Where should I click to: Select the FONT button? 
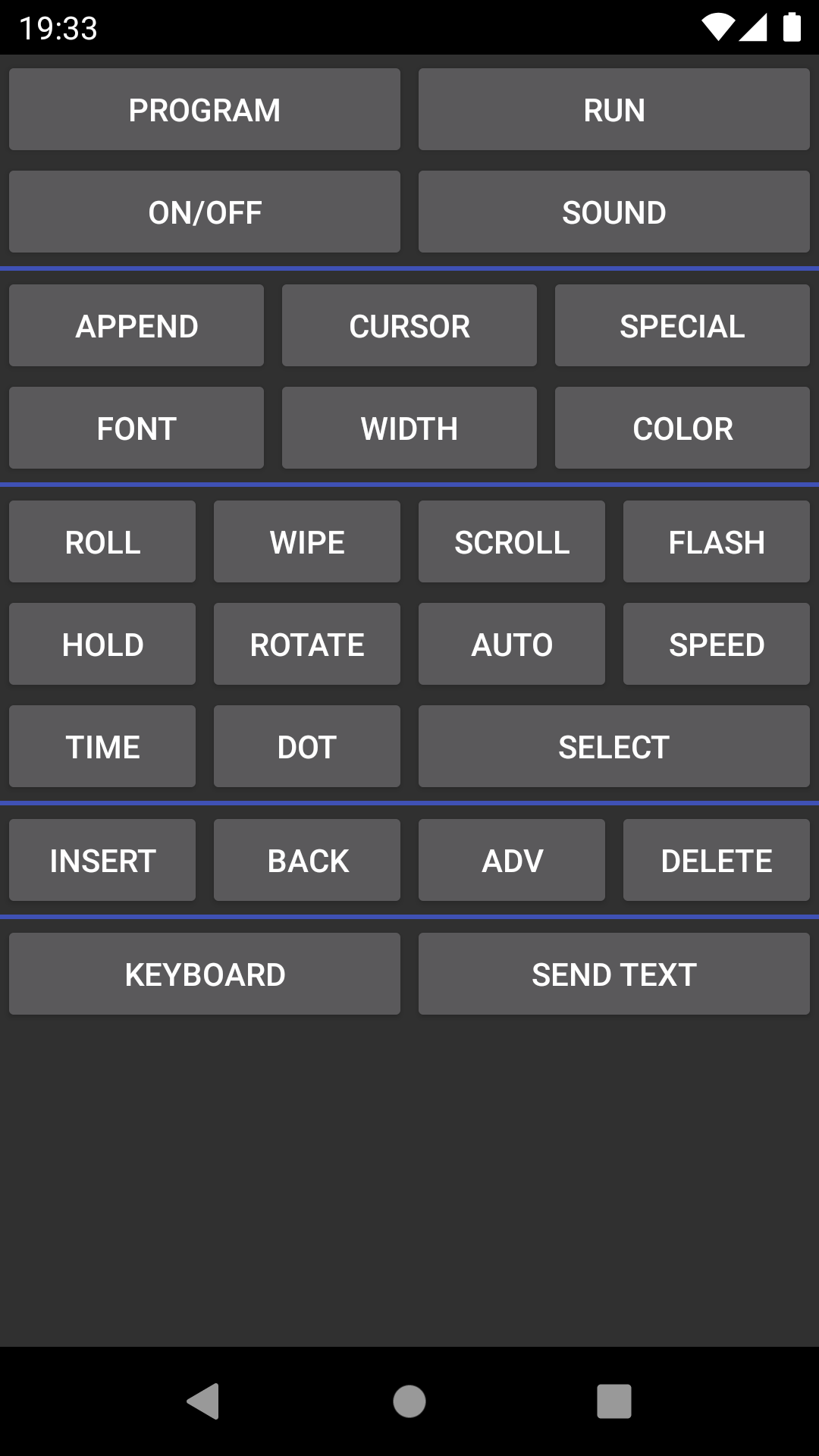(136, 428)
